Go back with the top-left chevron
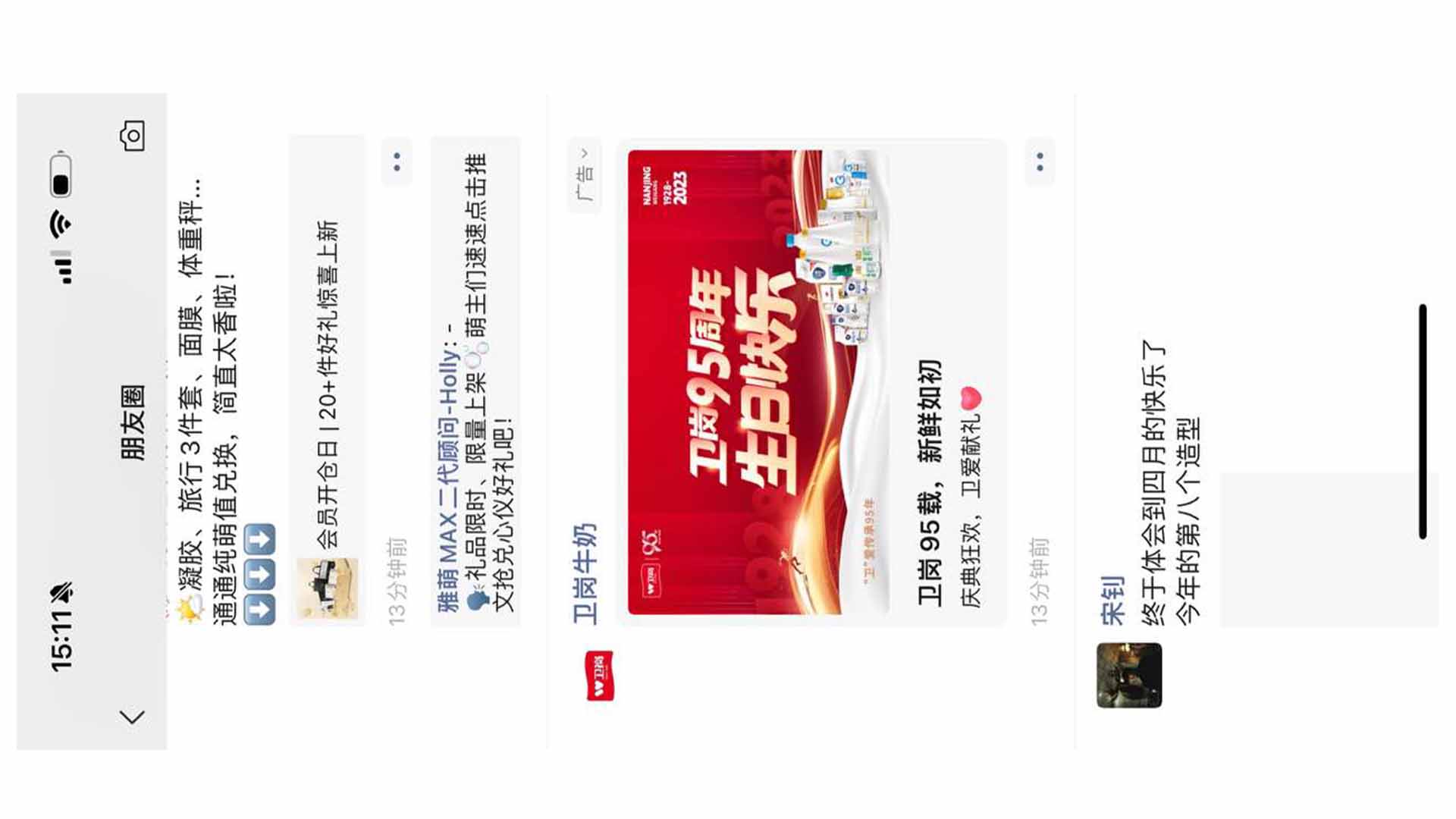The height and width of the screenshot is (819, 1456). [132, 717]
